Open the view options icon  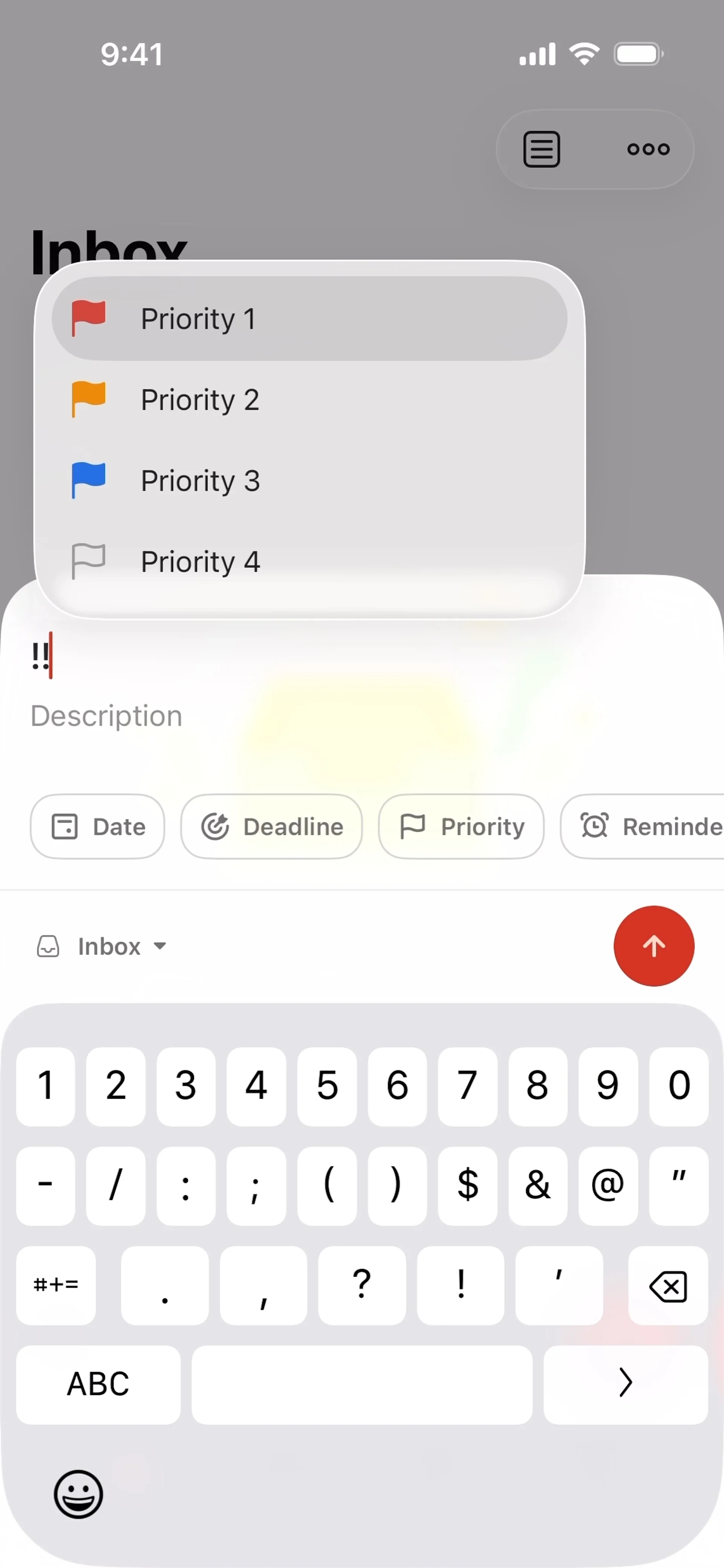click(541, 149)
